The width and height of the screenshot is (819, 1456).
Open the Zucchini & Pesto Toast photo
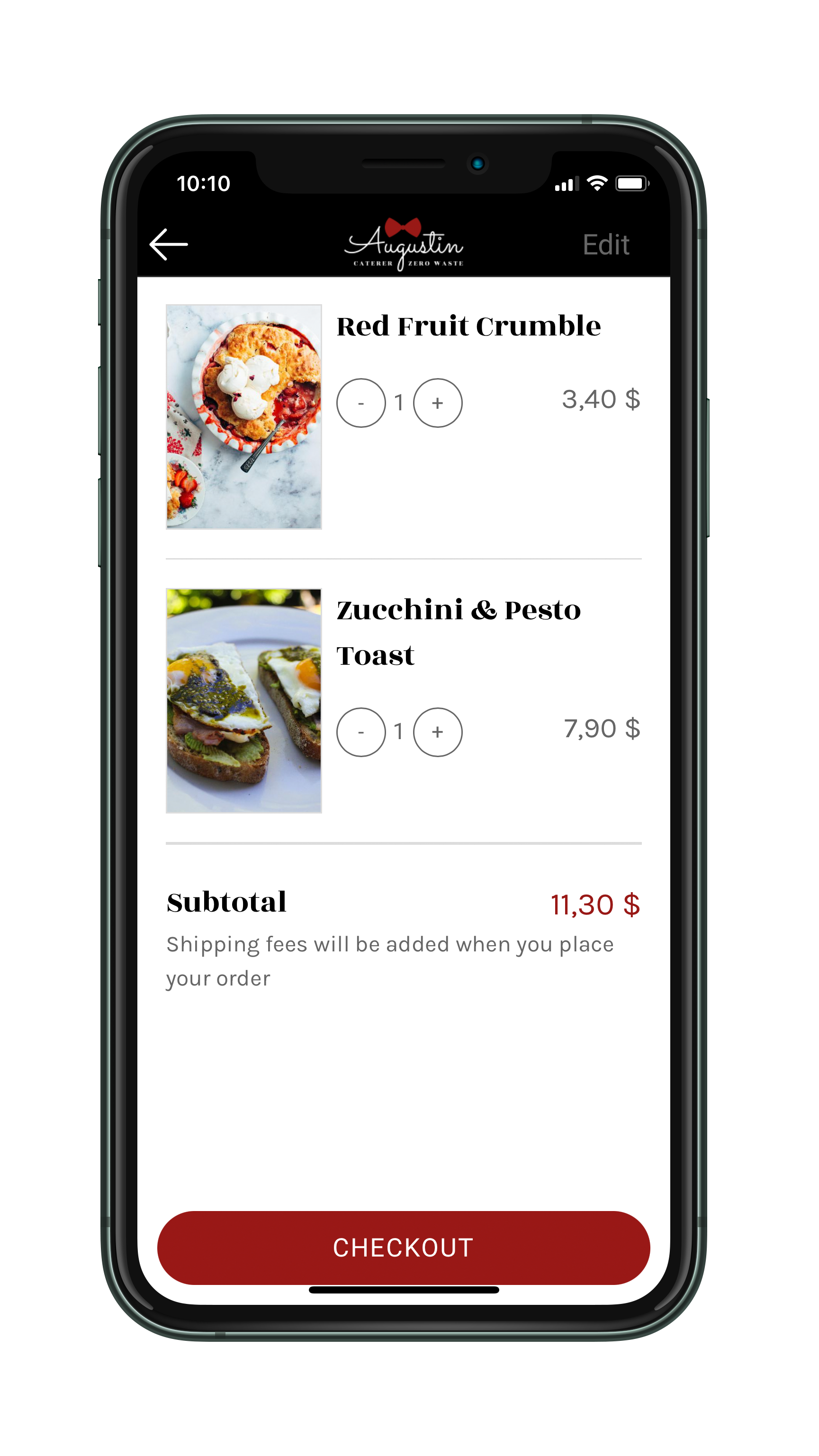pos(243,700)
